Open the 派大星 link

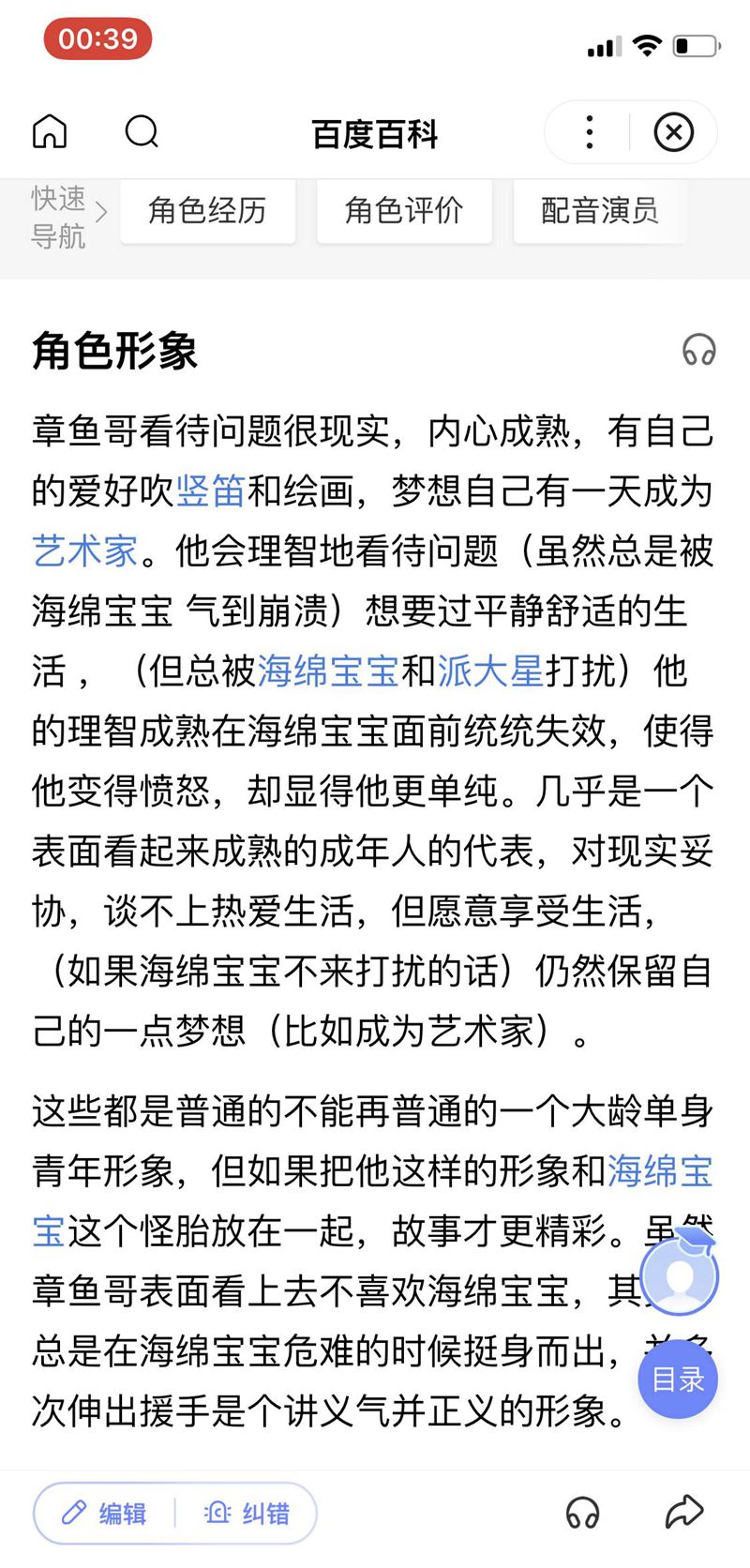[490, 671]
